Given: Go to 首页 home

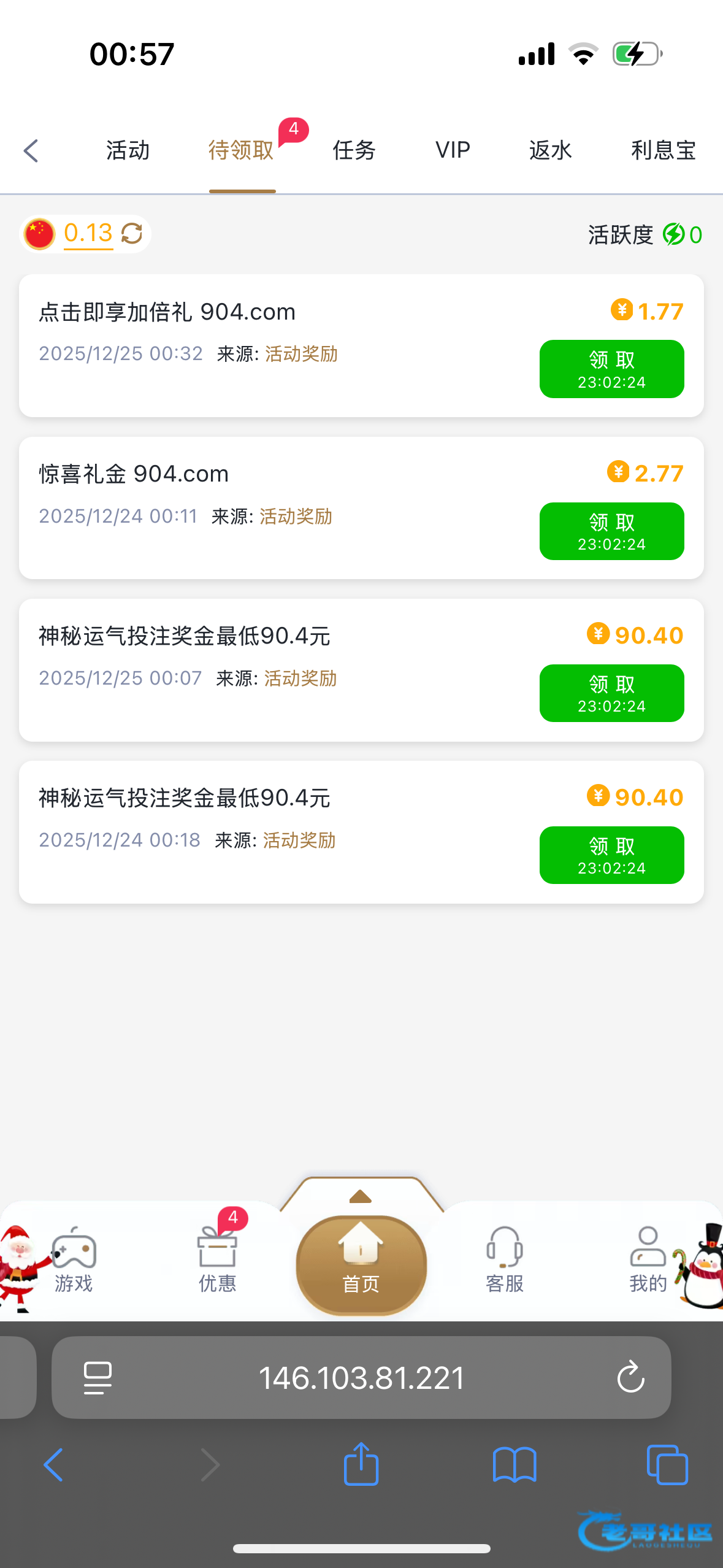Looking at the screenshot, I should tap(361, 1264).
